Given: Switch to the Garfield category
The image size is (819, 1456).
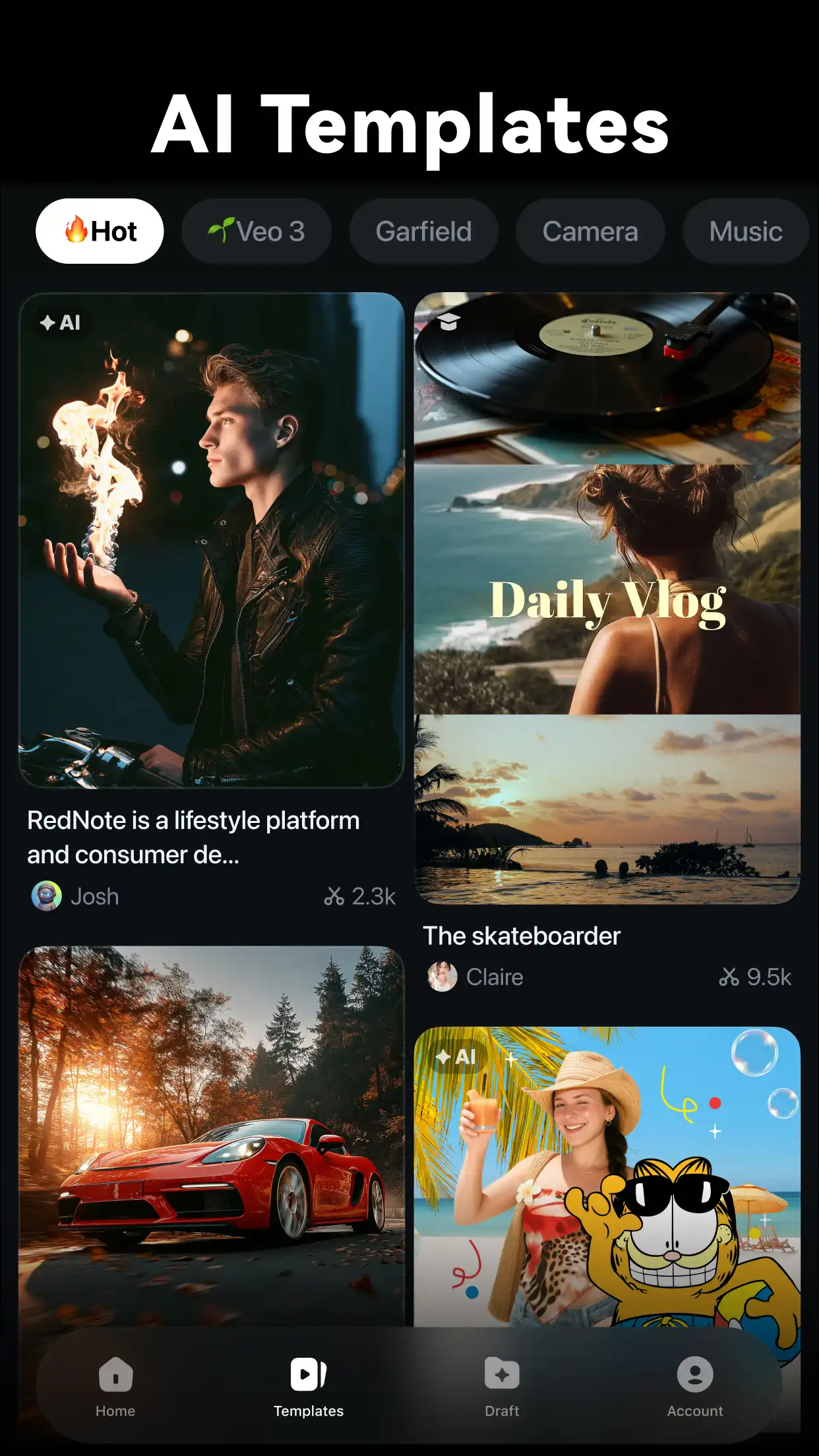Looking at the screenshot, I should [x=423, y=231].
